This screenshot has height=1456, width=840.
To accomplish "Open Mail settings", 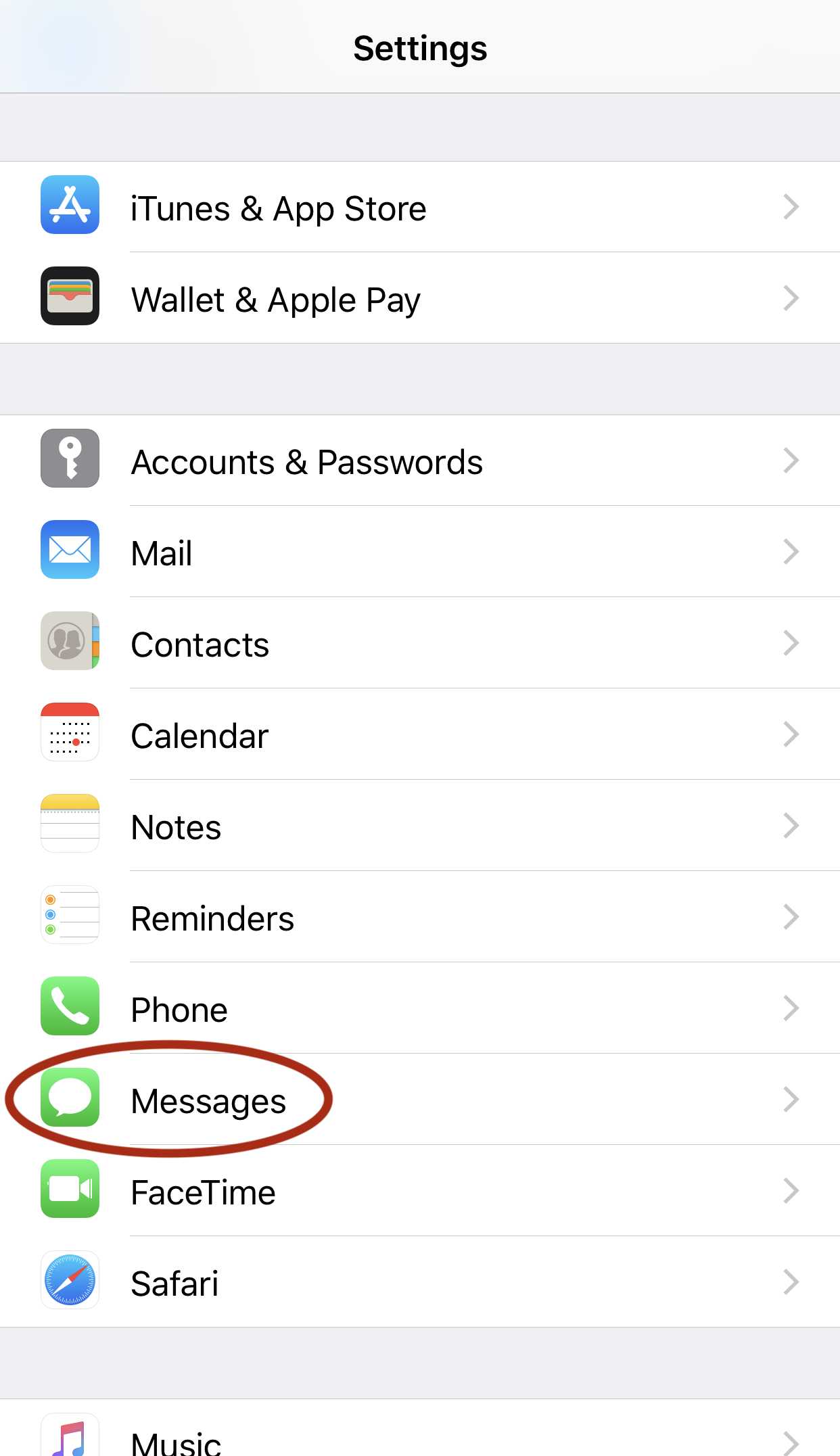I will 420,552.
